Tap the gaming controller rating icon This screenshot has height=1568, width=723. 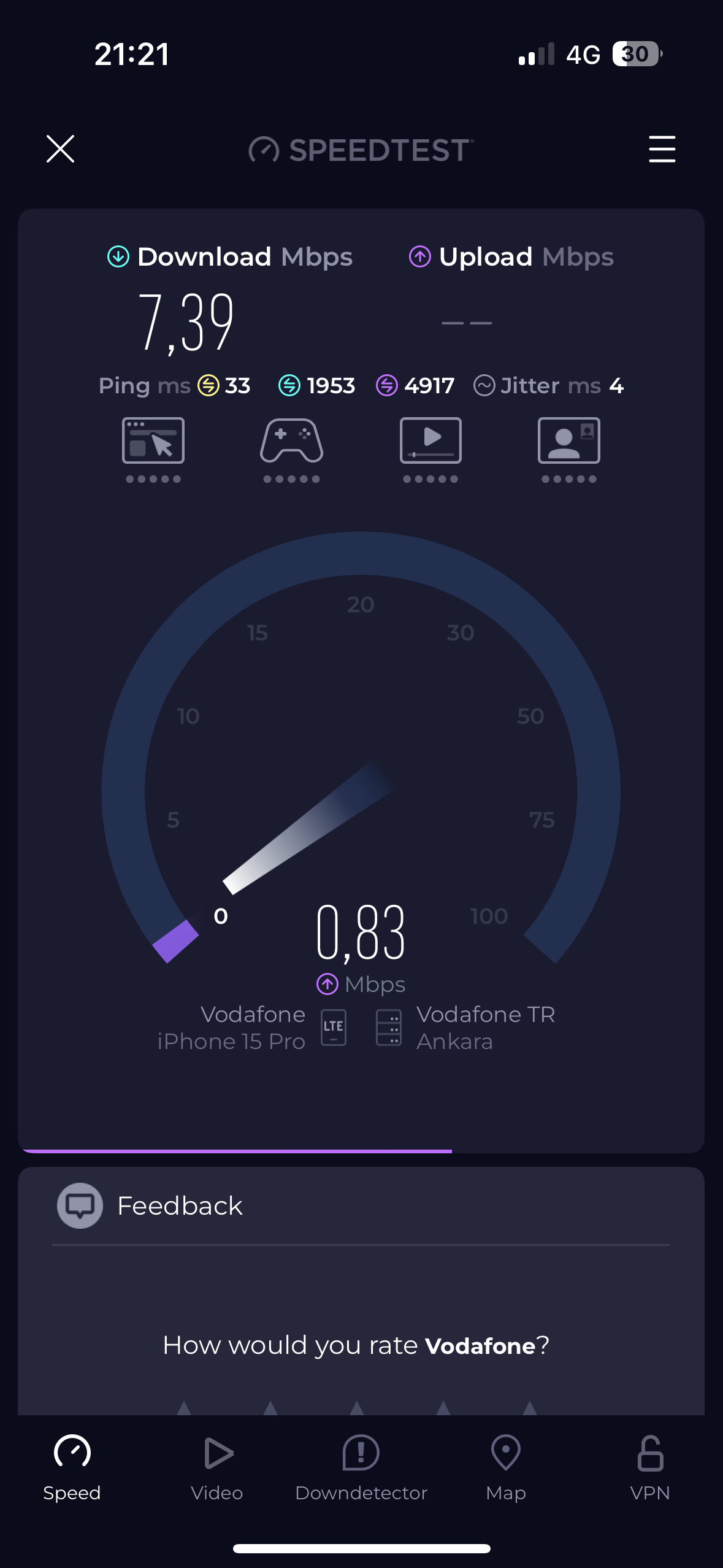pos(292,440)
